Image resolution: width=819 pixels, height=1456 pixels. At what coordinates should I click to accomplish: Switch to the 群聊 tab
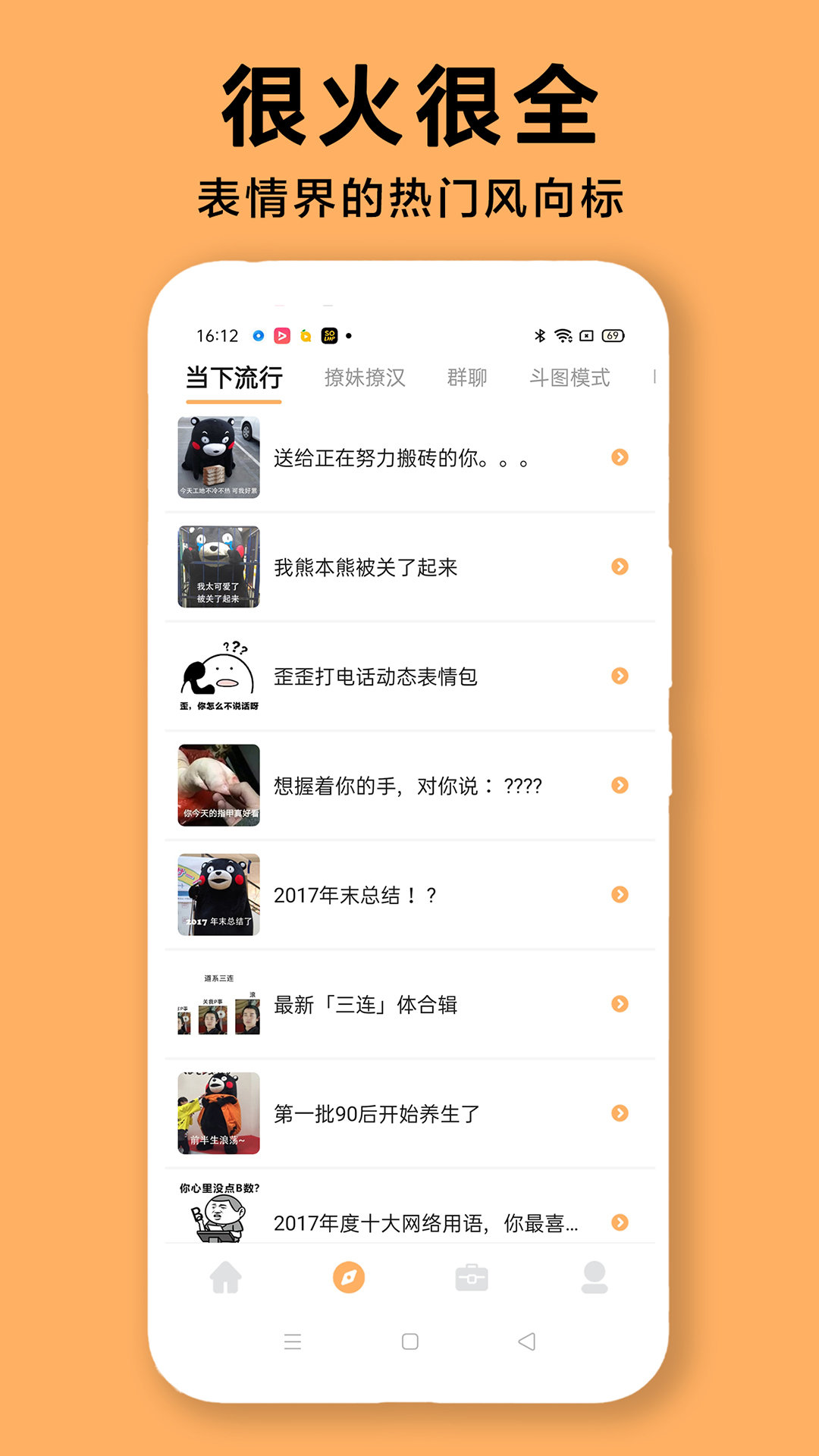click(x=467, y=377)
